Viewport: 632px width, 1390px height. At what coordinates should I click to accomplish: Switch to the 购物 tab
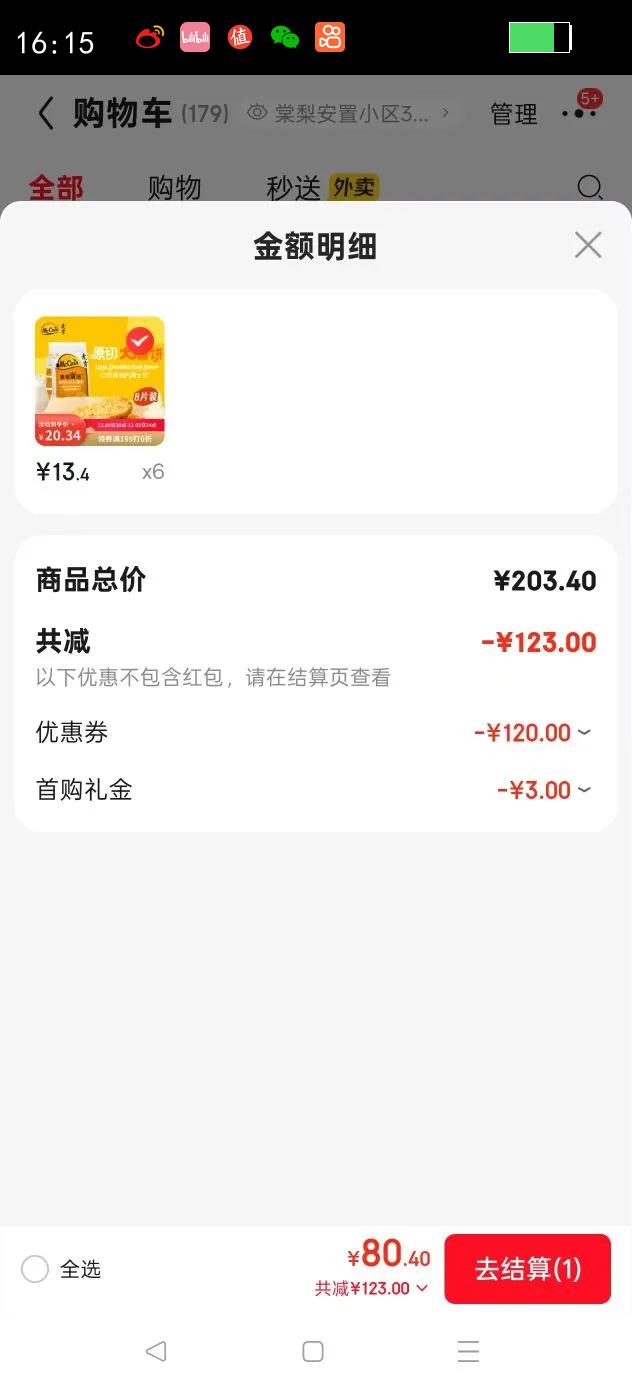pyautogui.click(x=174, y=187)
